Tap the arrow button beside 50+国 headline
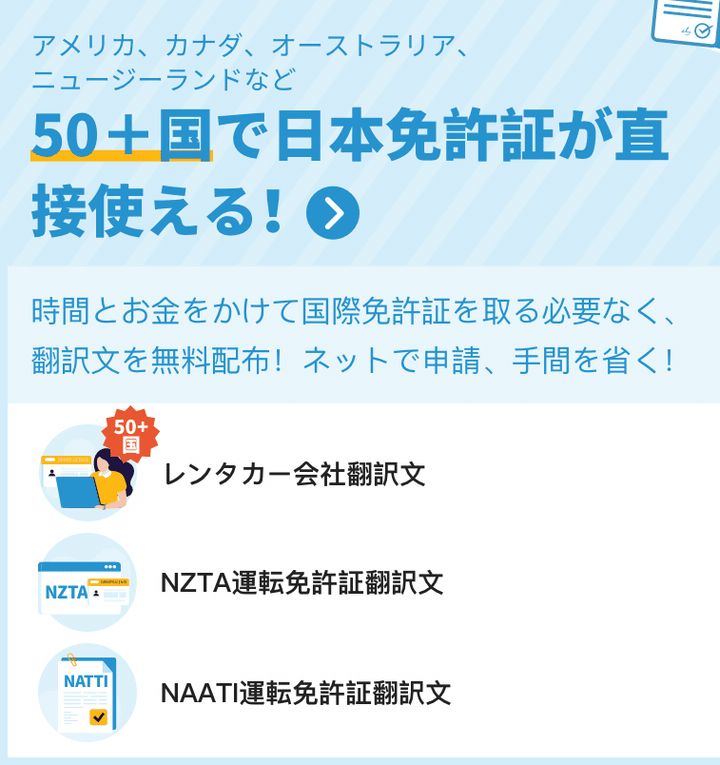This screenshot has height=765, width=720. click(x=333, y=213)
